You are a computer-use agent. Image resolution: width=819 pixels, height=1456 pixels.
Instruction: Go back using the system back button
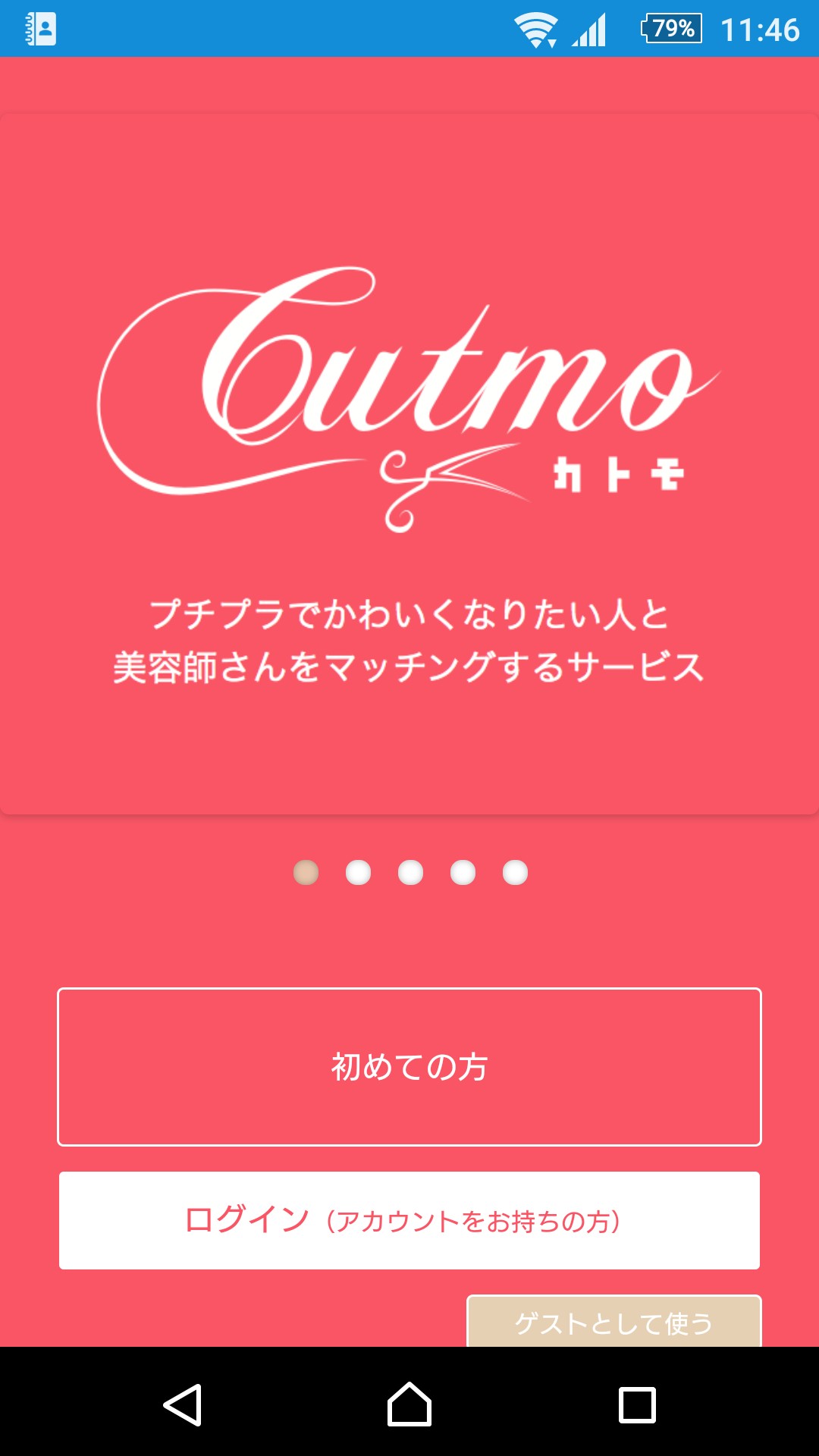pos(183,1404)
